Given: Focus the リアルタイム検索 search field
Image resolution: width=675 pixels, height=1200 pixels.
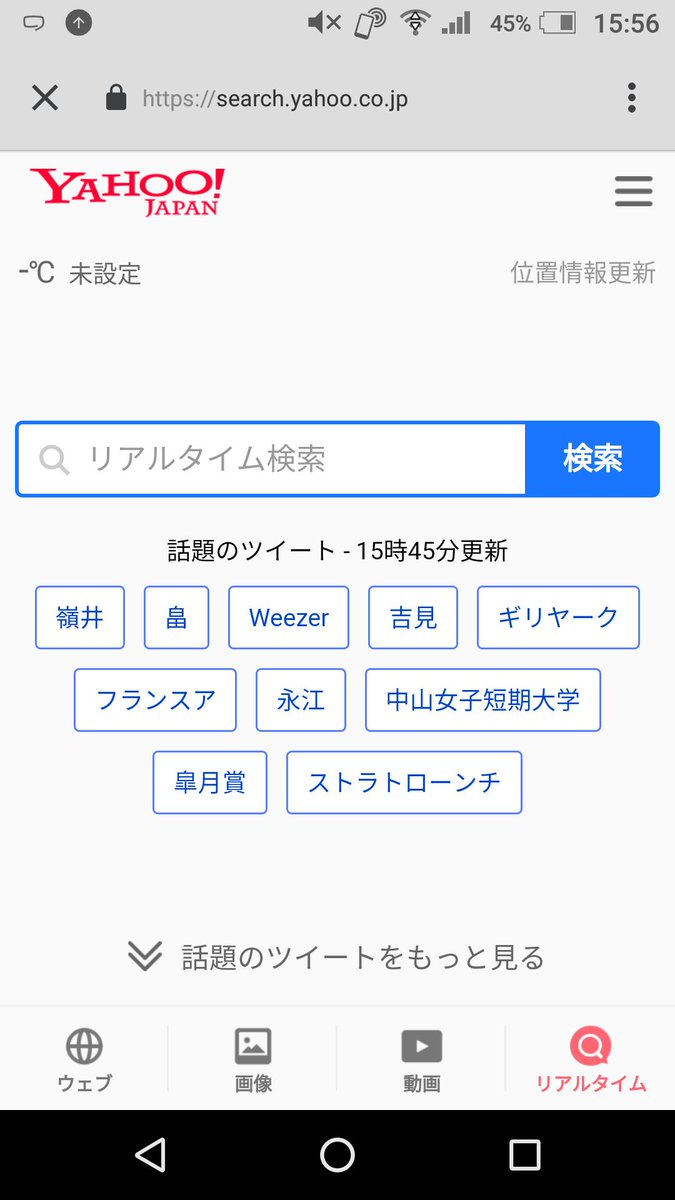Looking at the screenshot, I should click(x=271, y=459).
